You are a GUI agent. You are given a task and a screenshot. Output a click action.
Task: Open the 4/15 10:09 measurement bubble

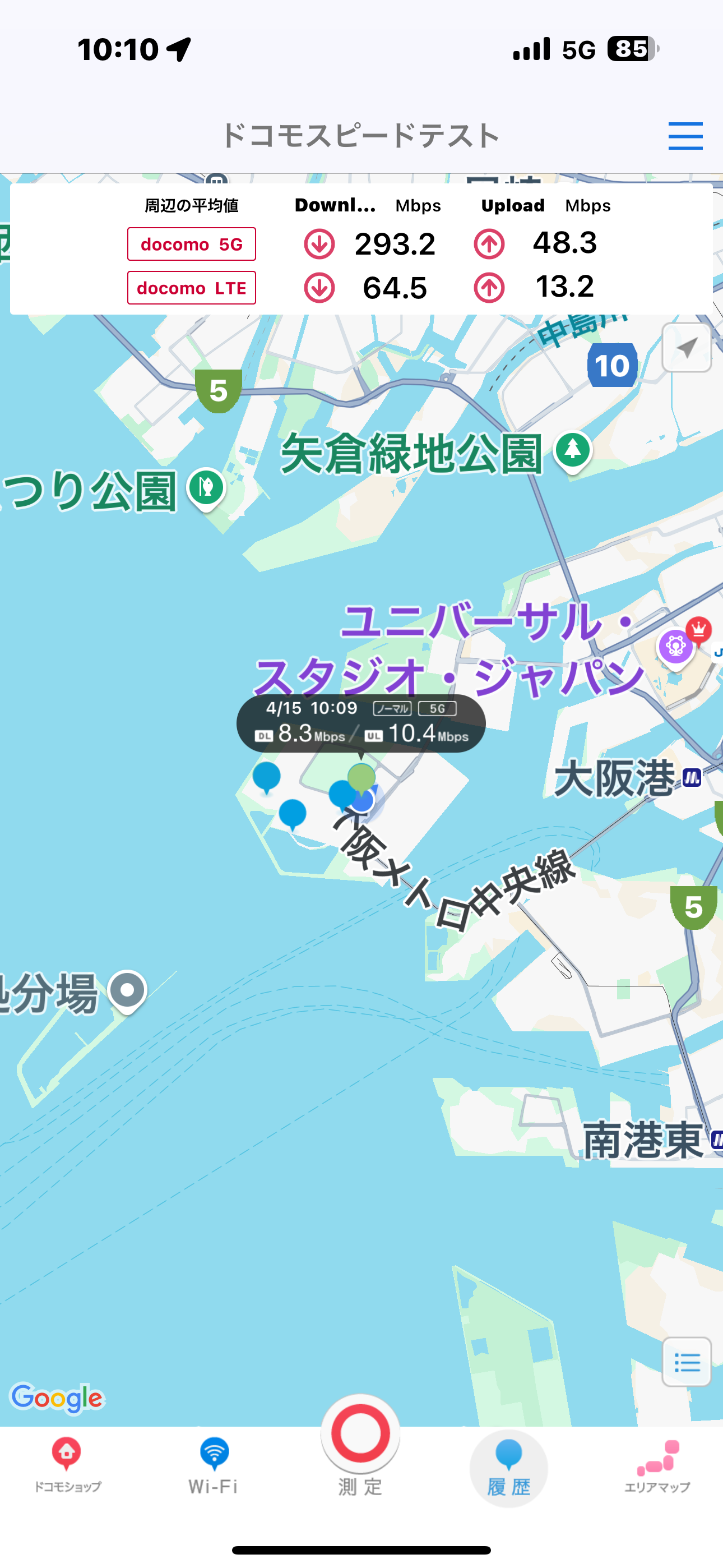click(x=361, y=722)
